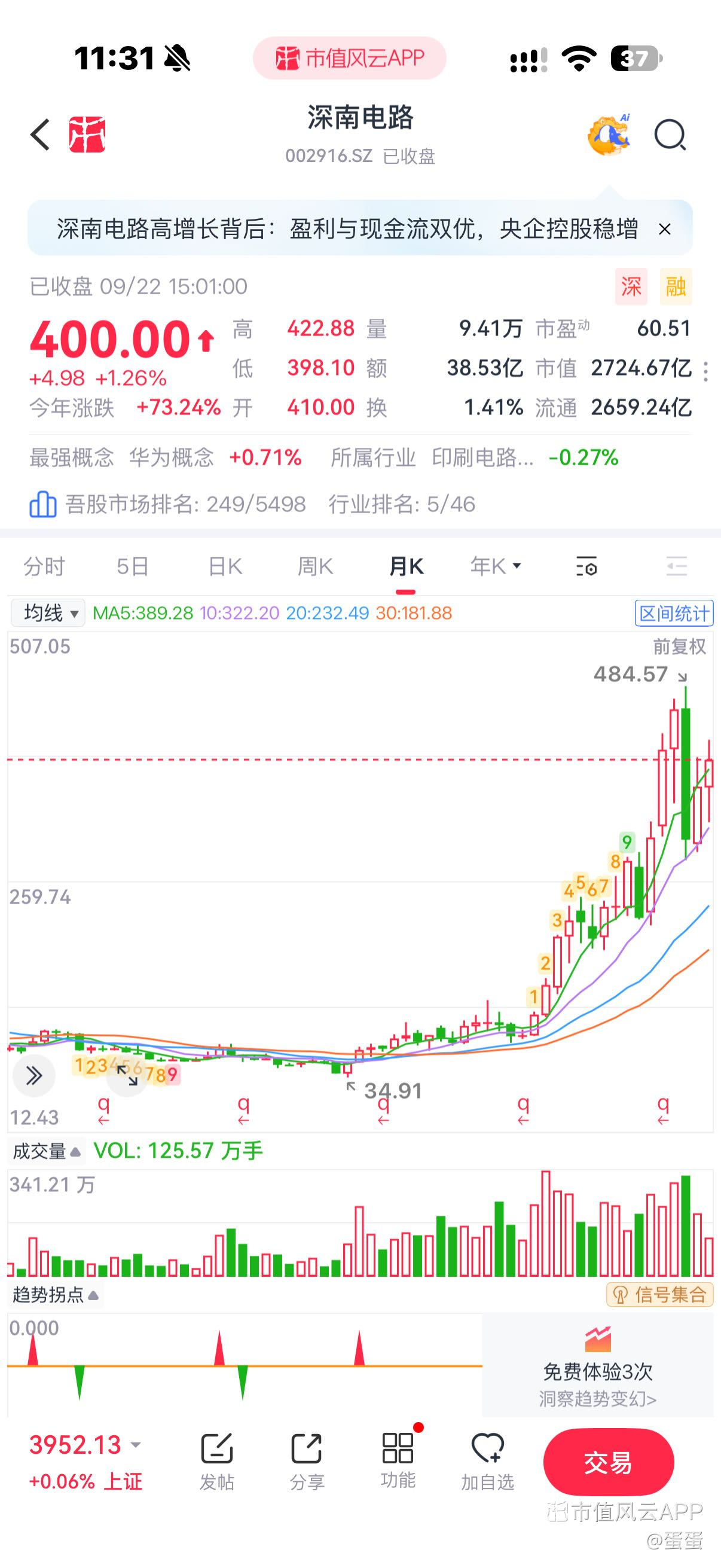Tap the 区间统计 button

click(674, 613)
